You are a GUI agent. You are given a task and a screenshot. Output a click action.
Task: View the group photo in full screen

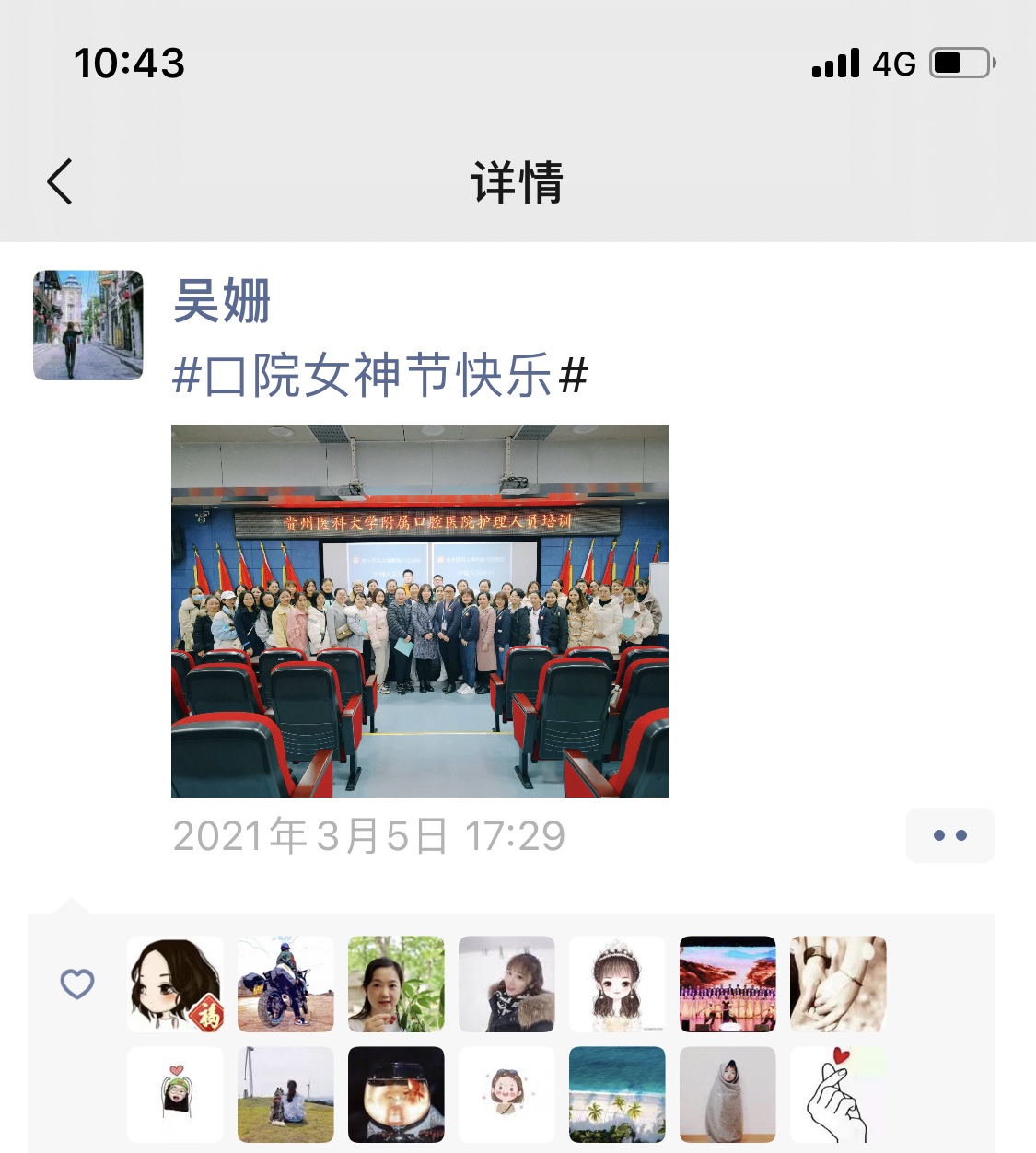[420, 611]
